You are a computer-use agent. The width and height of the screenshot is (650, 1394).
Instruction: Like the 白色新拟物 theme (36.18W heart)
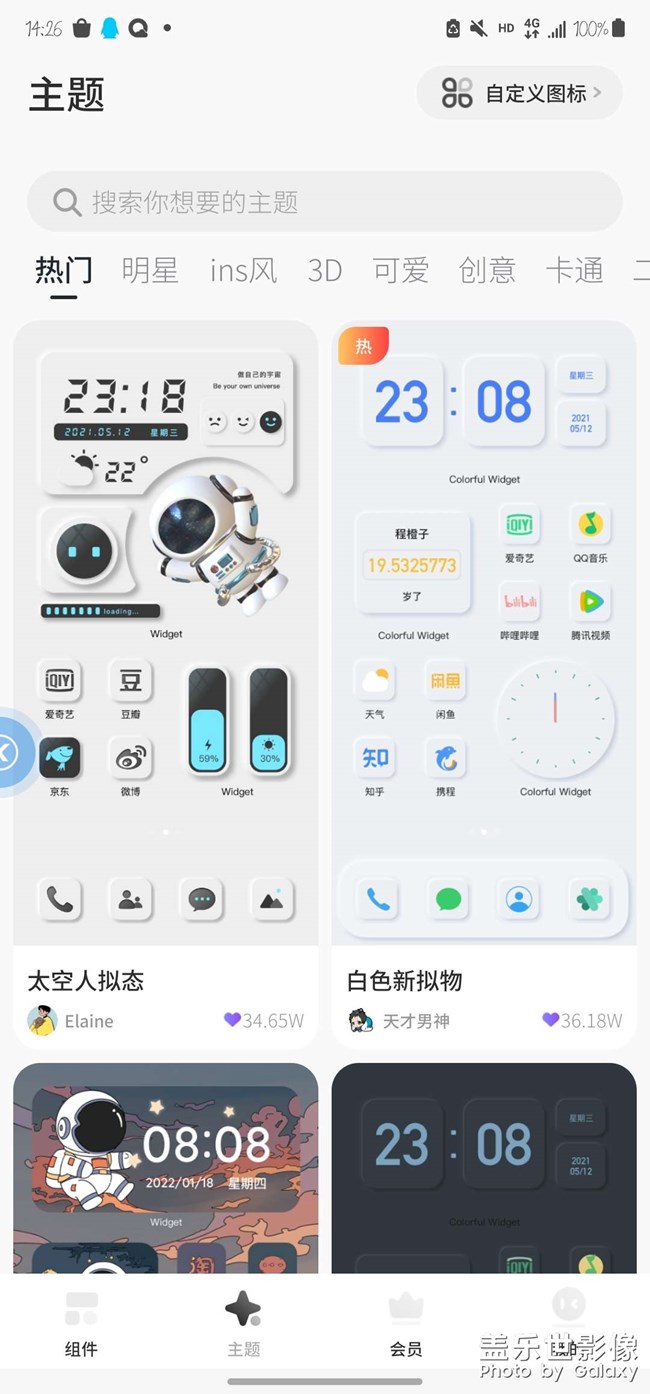[x=551, y=1020]
